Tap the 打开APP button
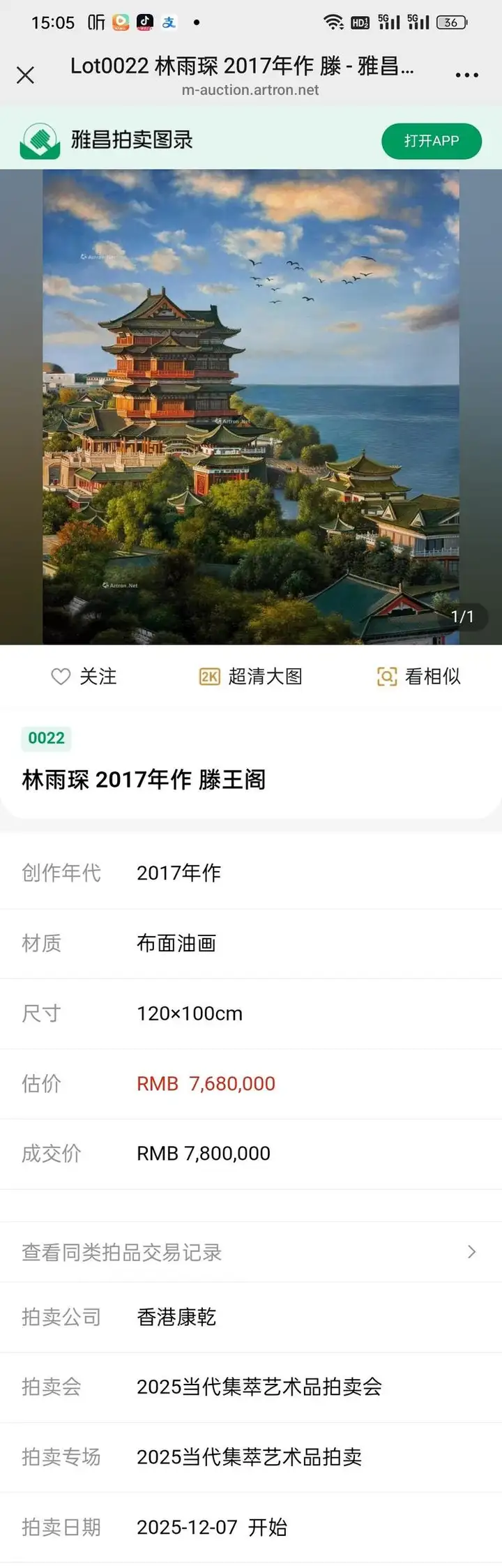Image resolution: width=502 pixels, height=1568 pixels. click(x=431, y=141)
